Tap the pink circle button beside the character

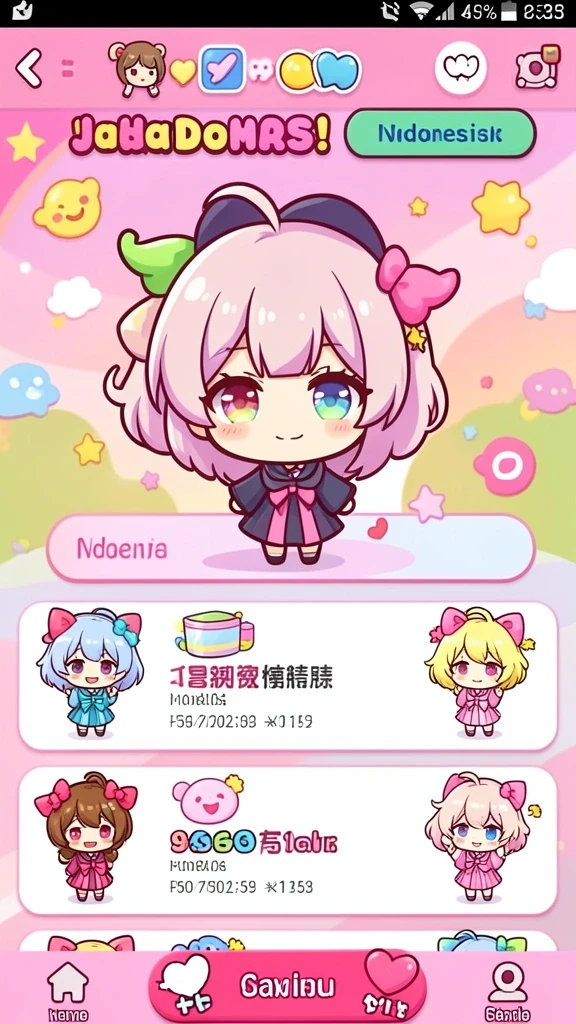(x=505, y=466)
